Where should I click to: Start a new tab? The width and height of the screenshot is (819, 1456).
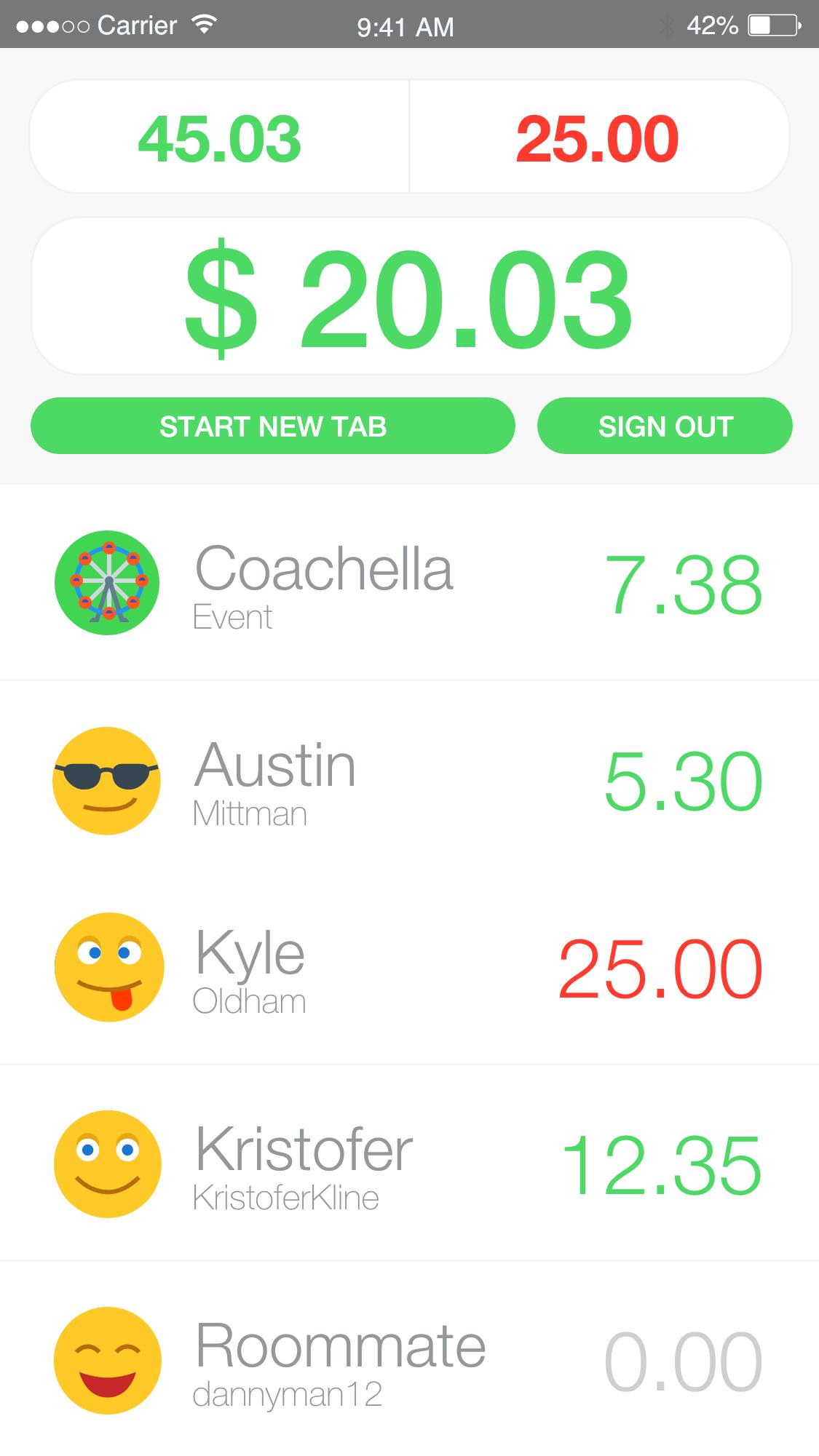point(272,426)
